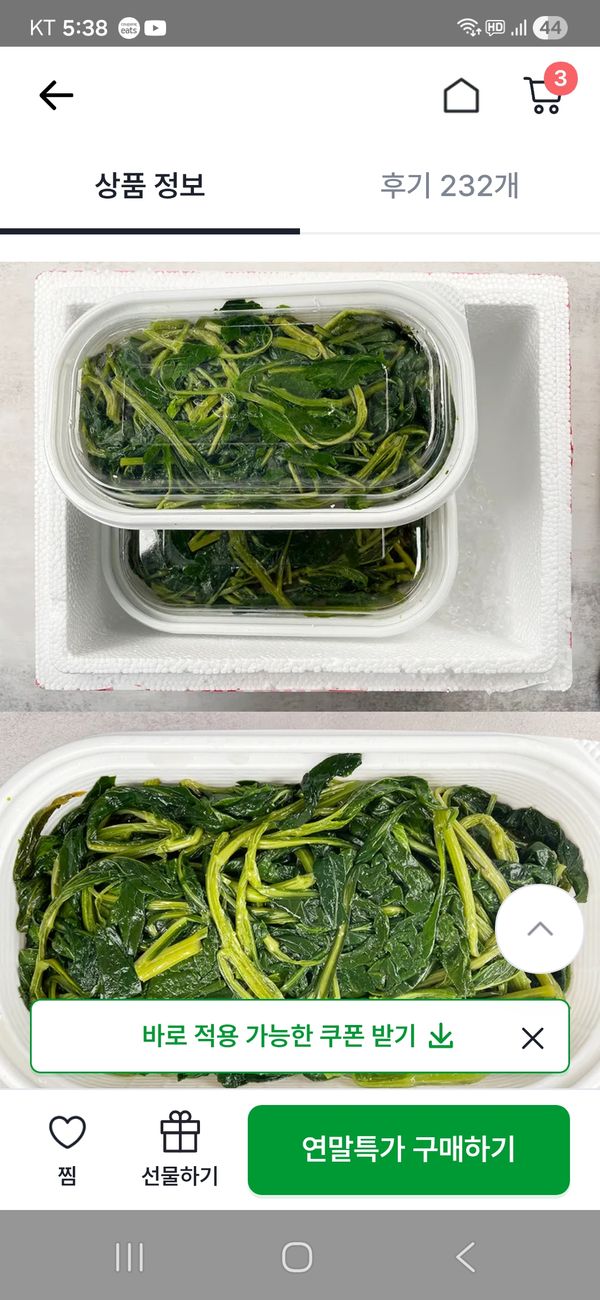Get the coupon via 바로 적용 가능한 쿠폰 받기
Screen dimensions: 600x1300
pos(298,1036)
